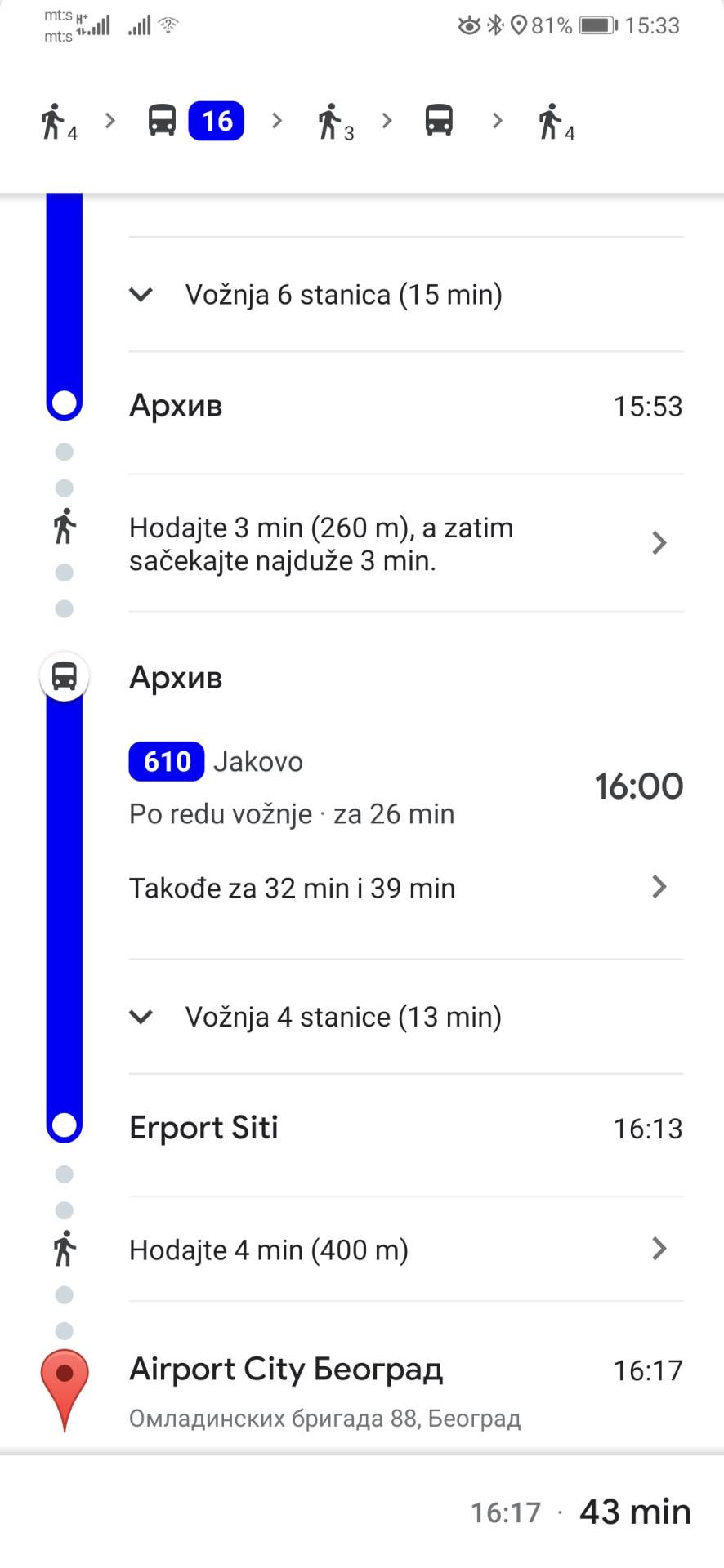The width and height of the screenshot is (724, 1568).
Task: Click the Airport City Beograd destination address
Action: [324, 1419]
